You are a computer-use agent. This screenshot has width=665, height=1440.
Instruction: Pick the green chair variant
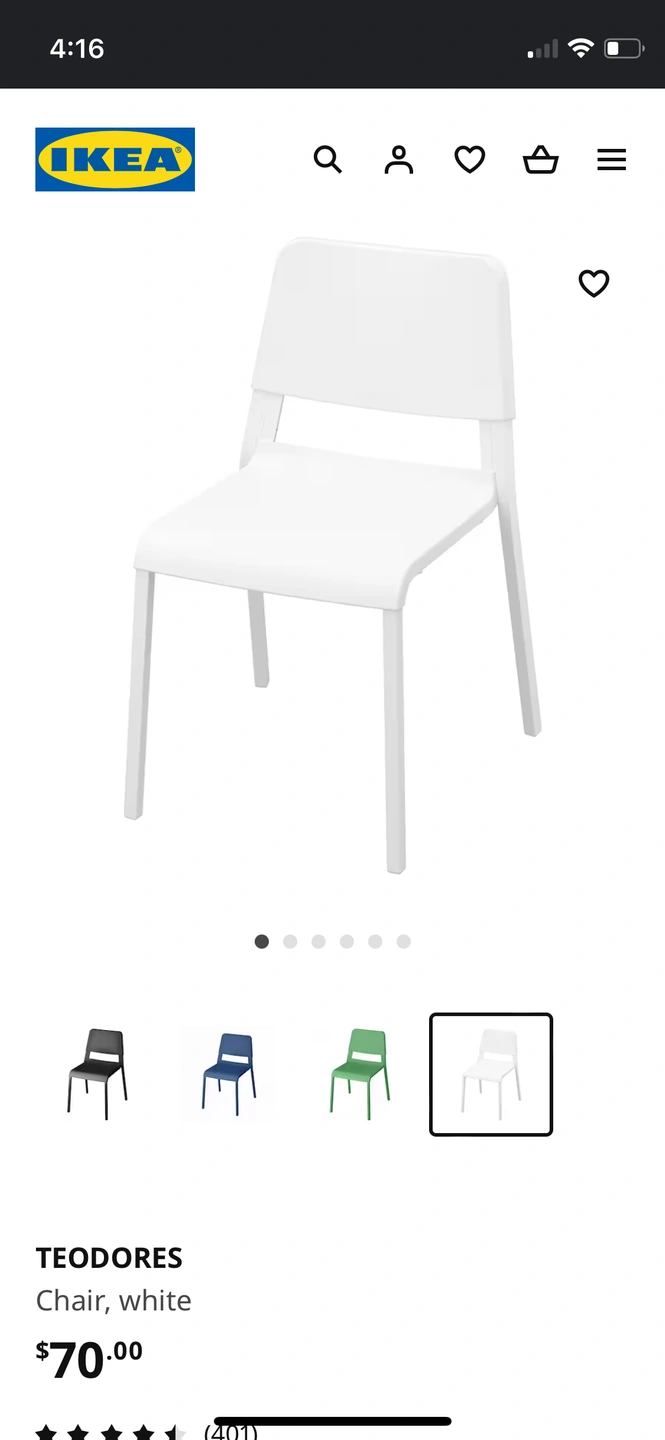[x=360, y=1074]
